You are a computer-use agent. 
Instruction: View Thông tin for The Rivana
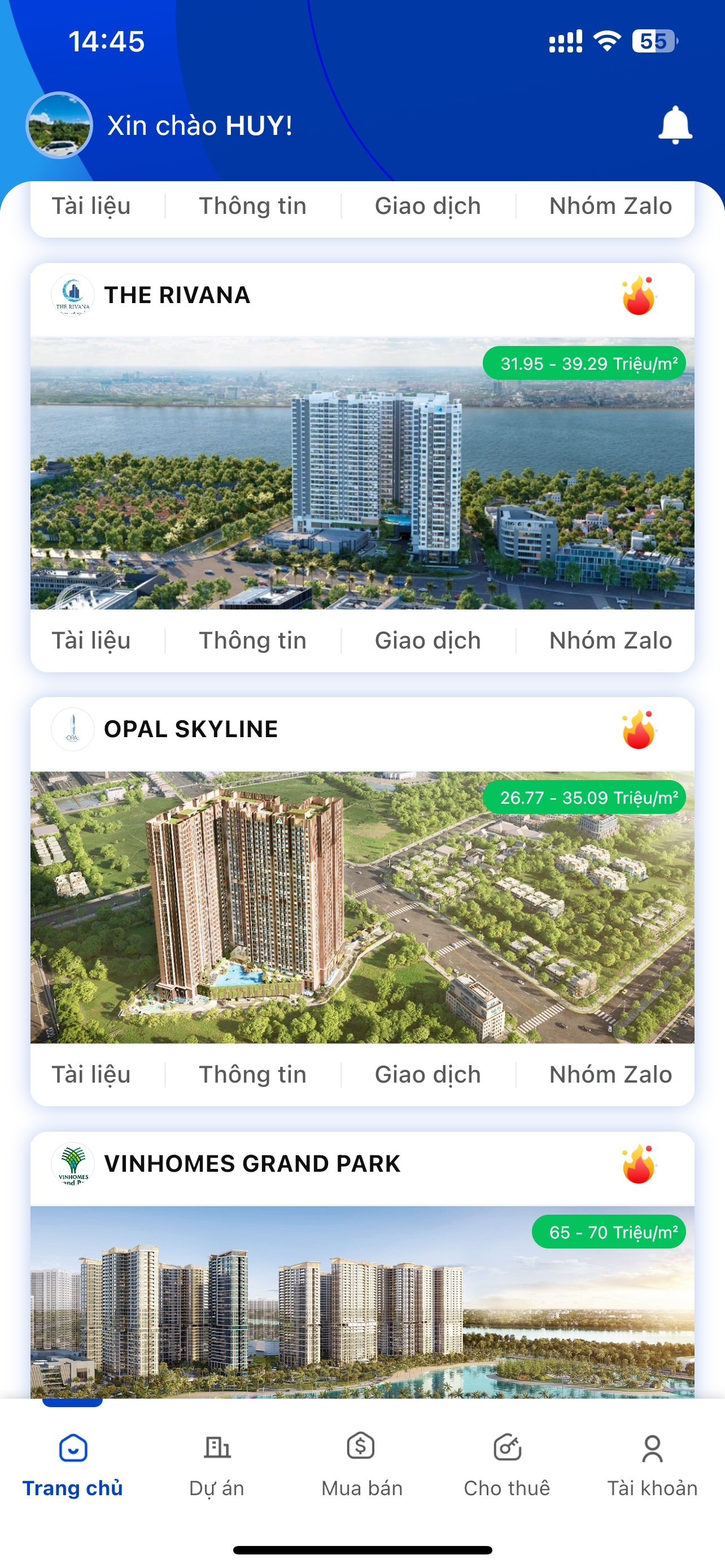[252, 640]
